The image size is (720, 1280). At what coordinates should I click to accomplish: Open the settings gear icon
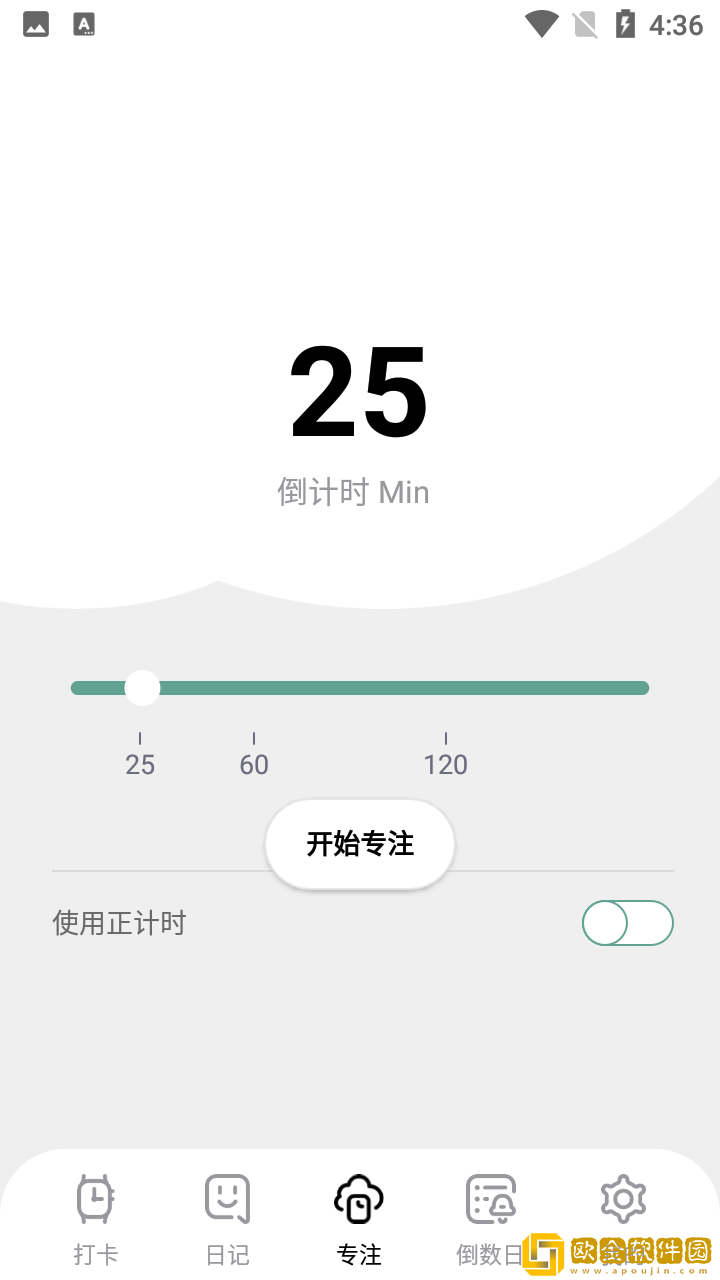point(623,1197)
